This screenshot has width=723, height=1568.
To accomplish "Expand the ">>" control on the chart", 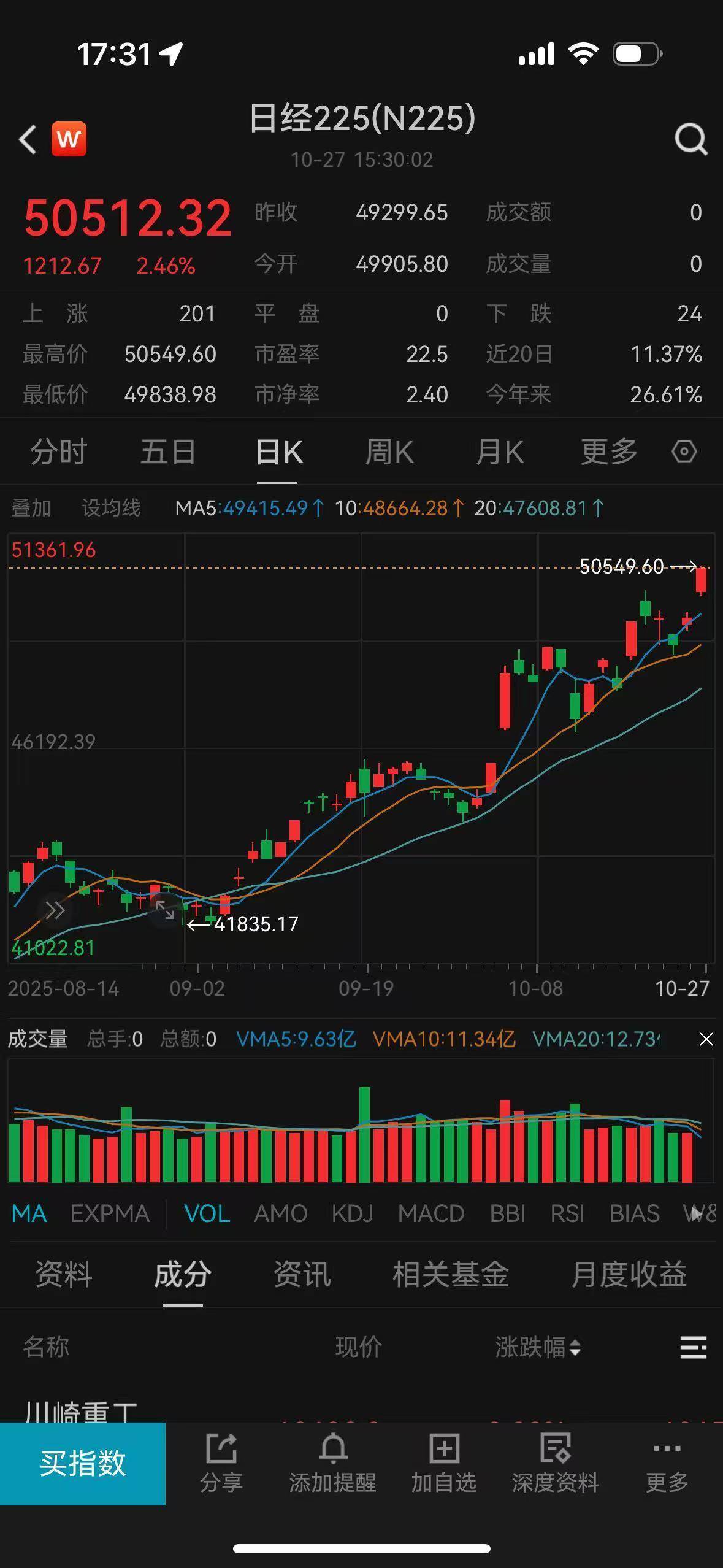I will (55, 910).
